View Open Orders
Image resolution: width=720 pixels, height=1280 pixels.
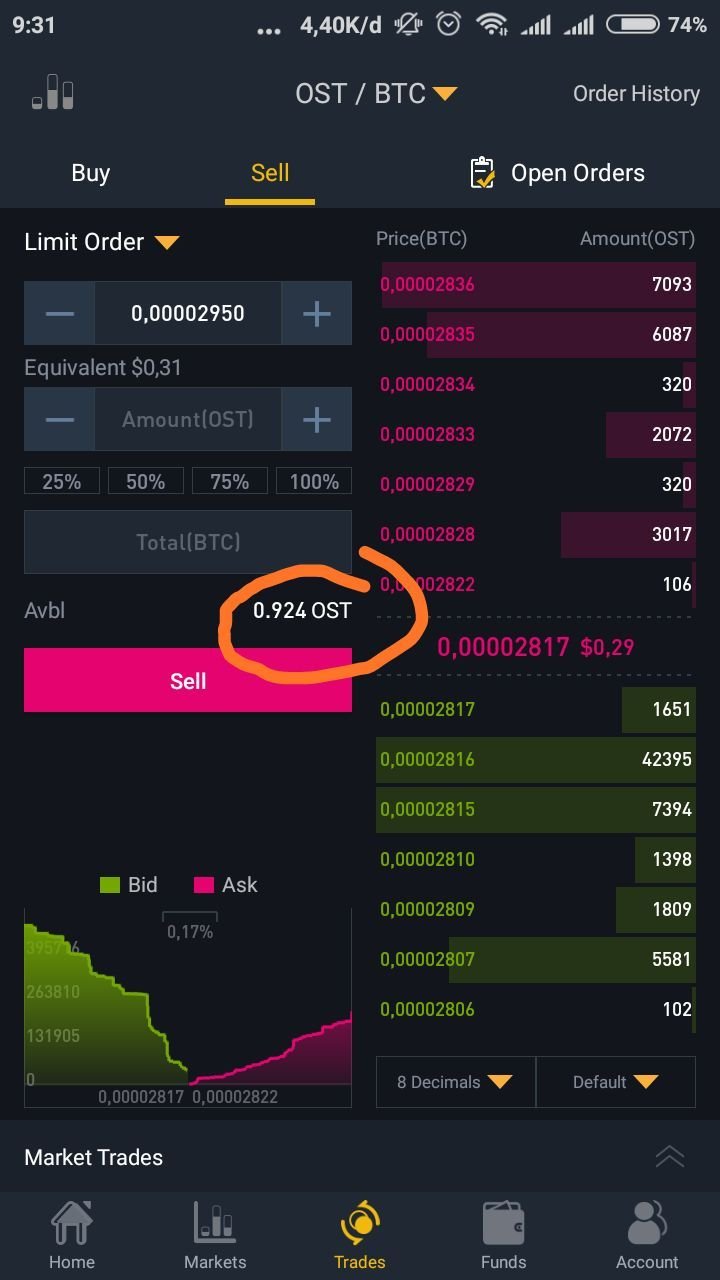point(558,173)
